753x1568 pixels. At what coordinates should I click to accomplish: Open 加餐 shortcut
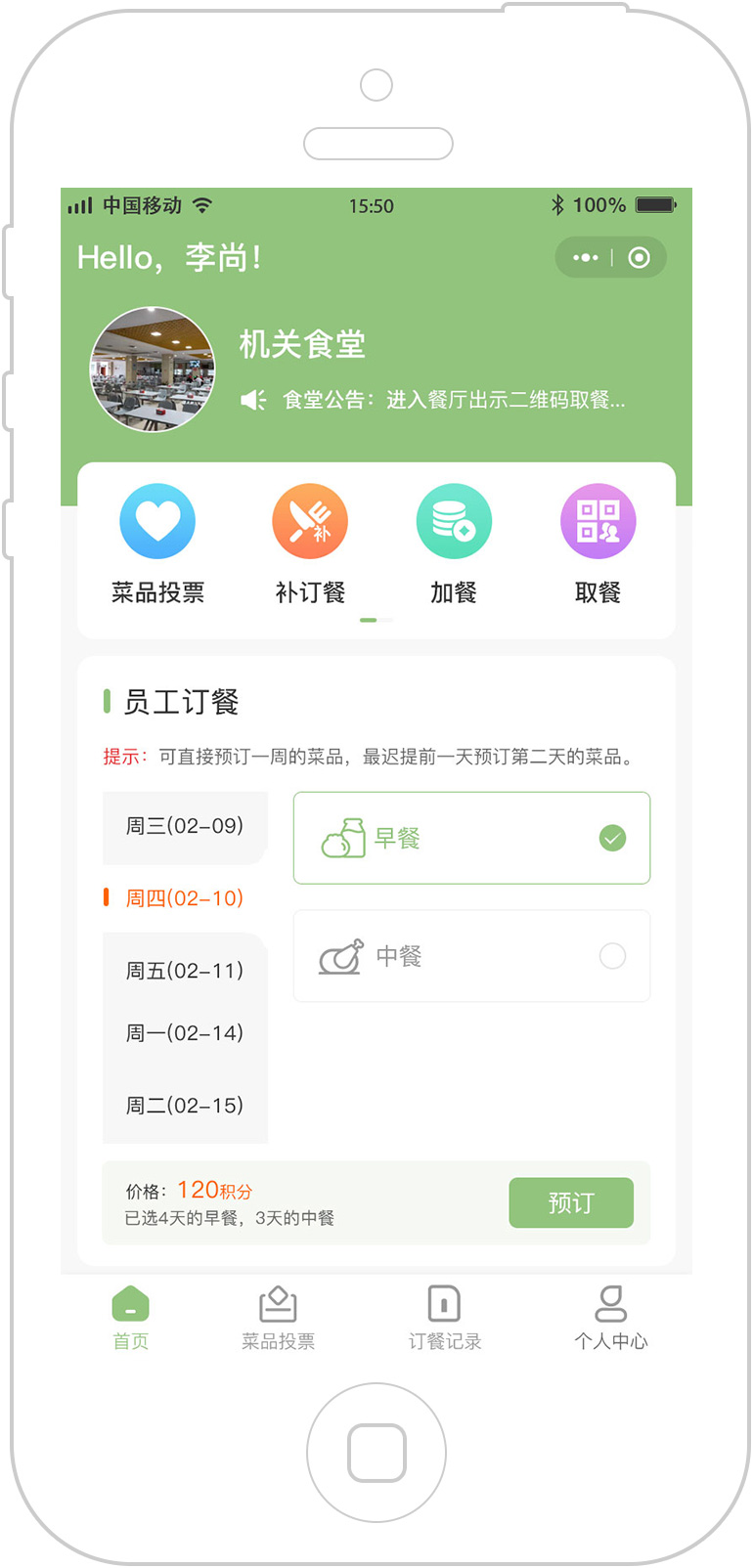[x=454, y=544]
